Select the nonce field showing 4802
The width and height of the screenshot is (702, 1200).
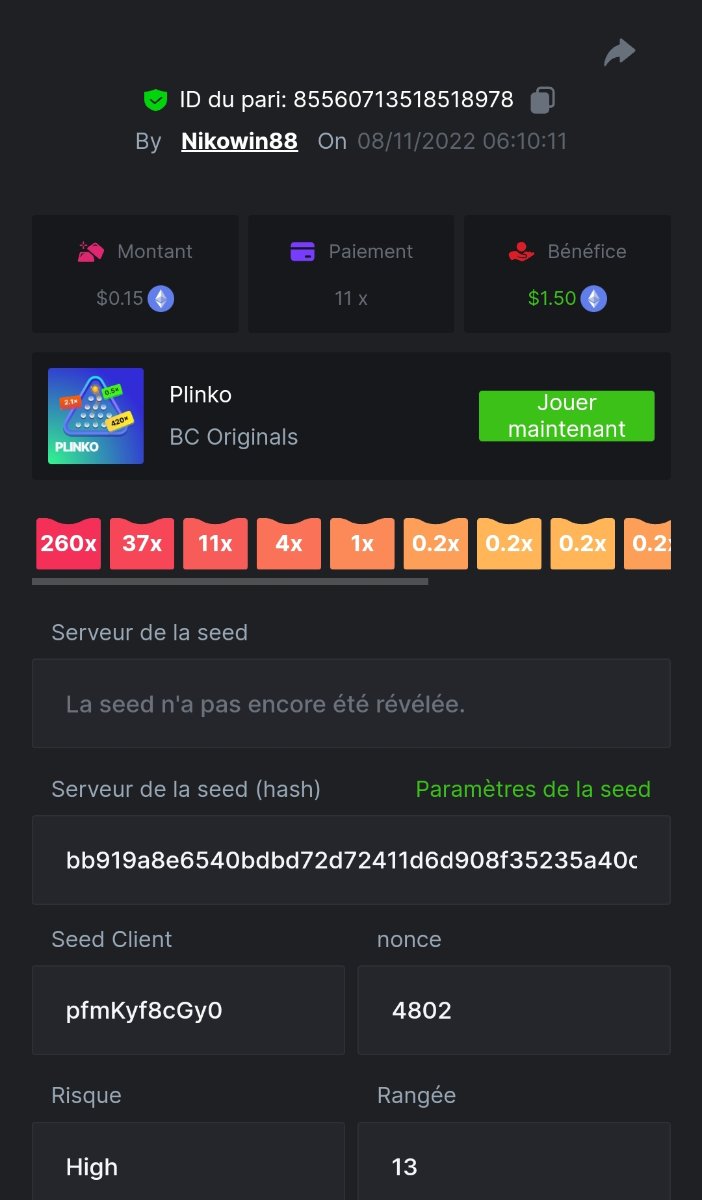[x=513, y=1010]
